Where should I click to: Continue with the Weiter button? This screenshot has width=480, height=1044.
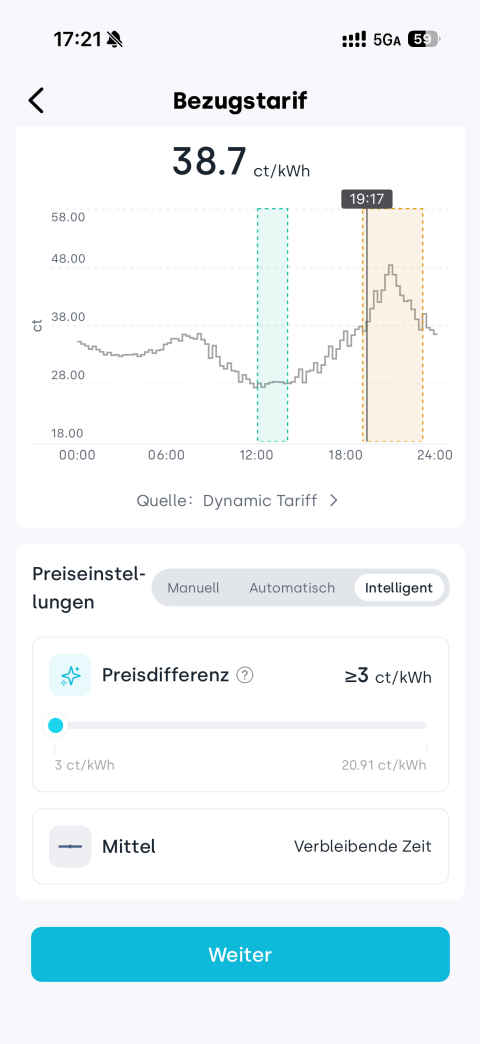(x=240, y=954)
